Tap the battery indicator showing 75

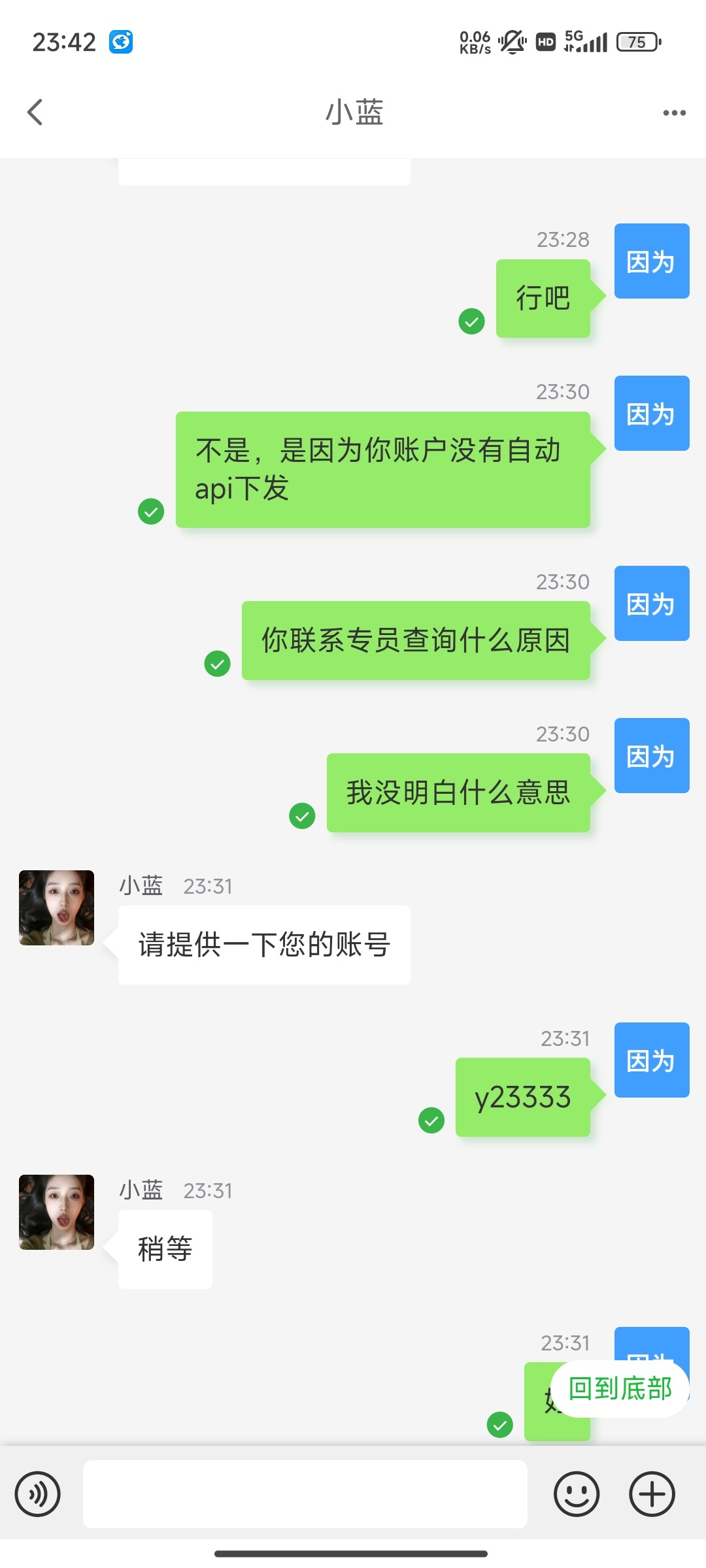(x=640, y=42)
